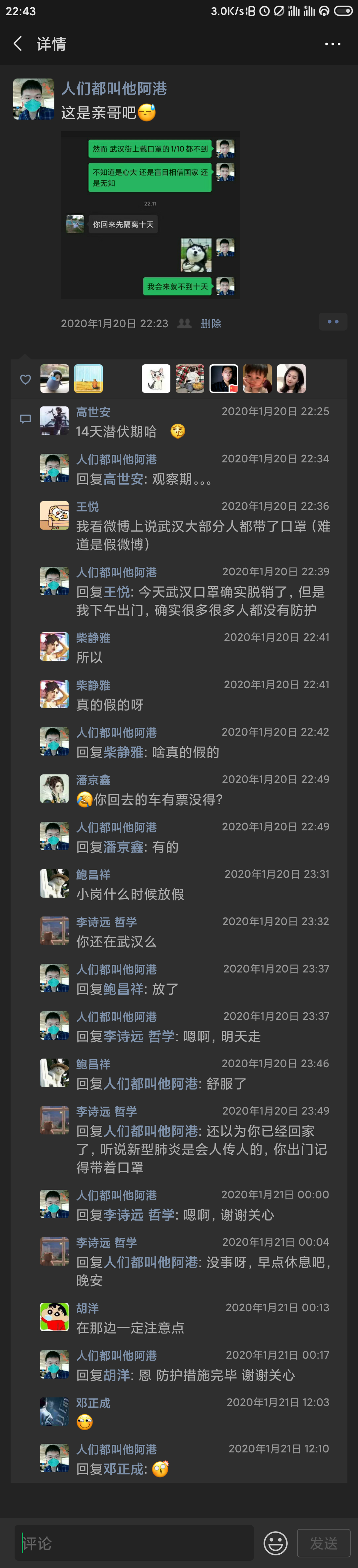Reply to 鲍昌祥's comment 小岗什么时候放假

click(130, 894)
